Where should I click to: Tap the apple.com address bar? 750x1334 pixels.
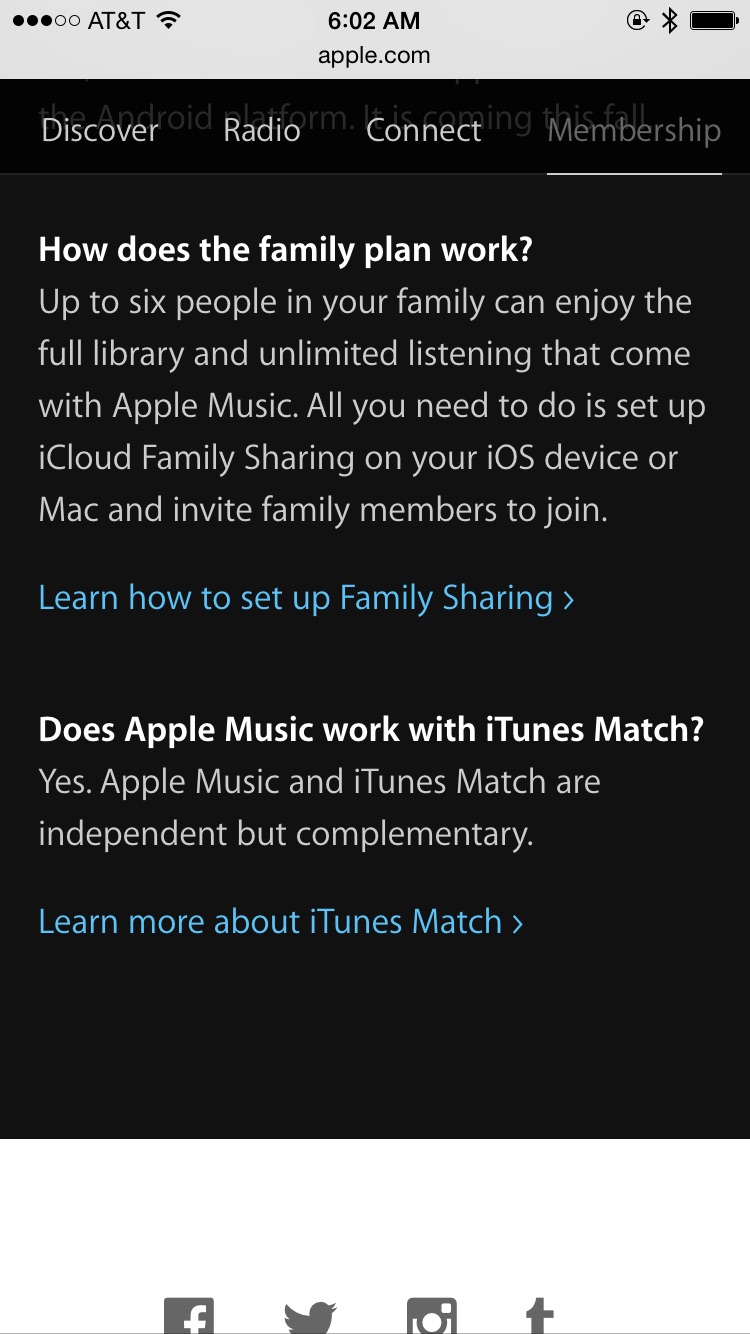(374, 56)
